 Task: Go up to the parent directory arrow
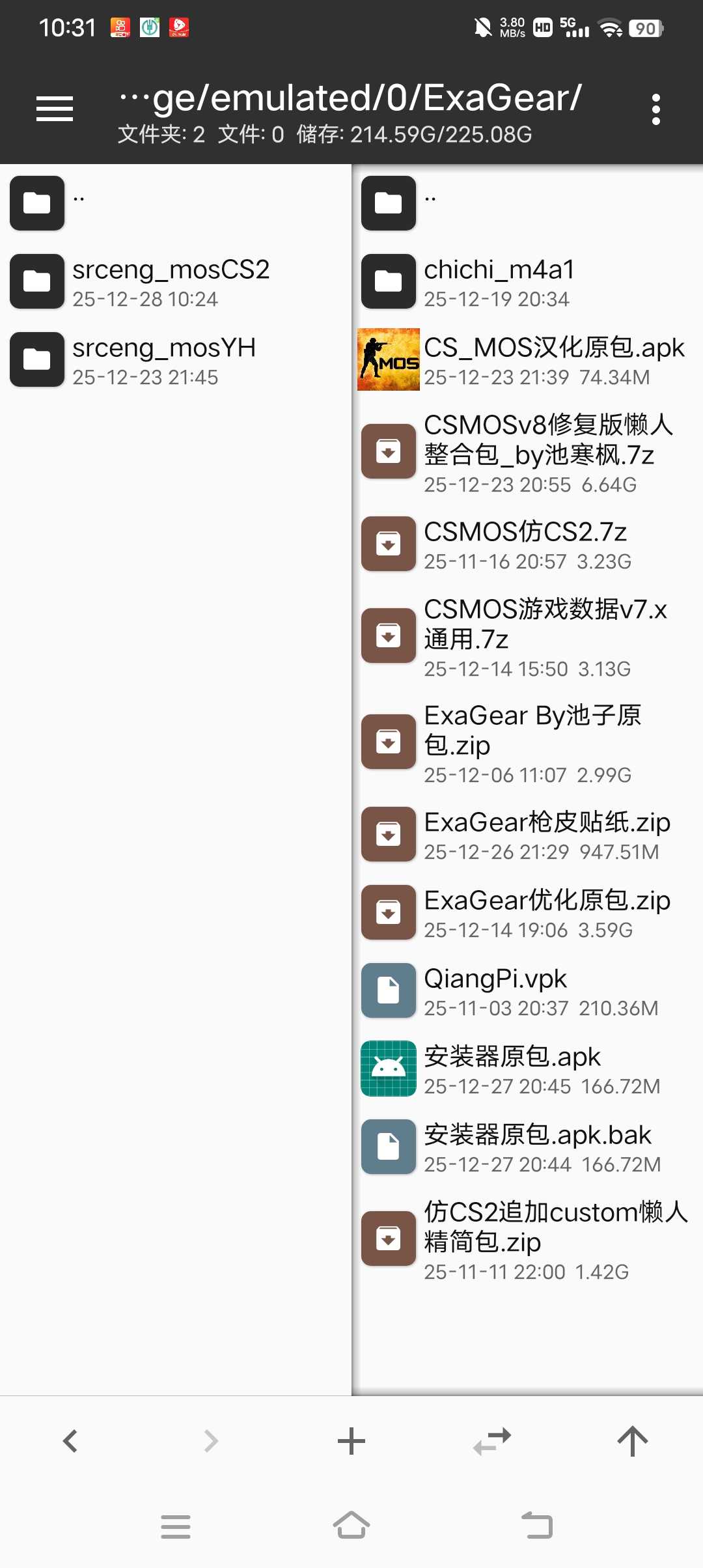click(632, 1441)
